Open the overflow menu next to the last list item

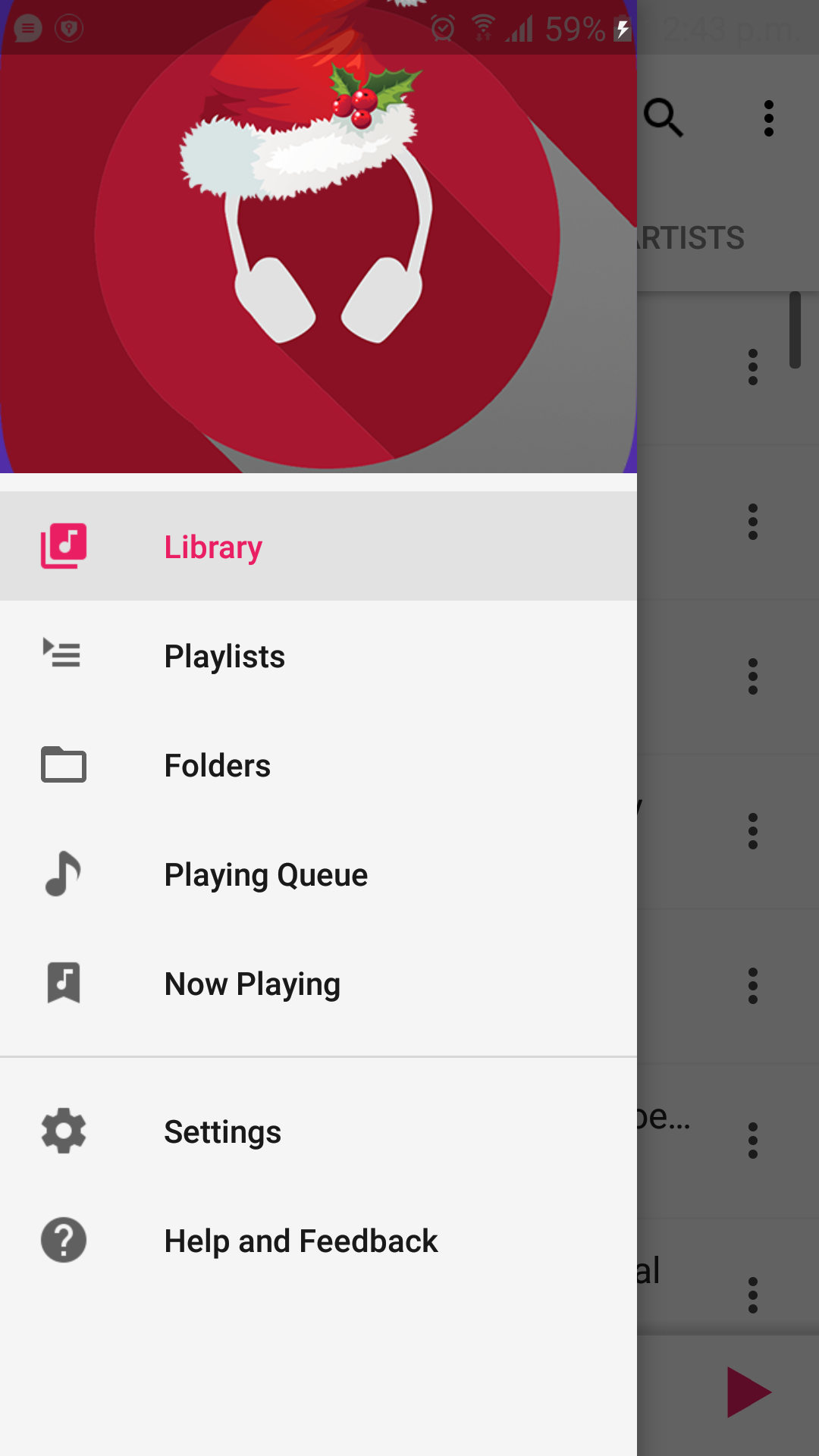pyautogui.click(x=752, y=1293)
